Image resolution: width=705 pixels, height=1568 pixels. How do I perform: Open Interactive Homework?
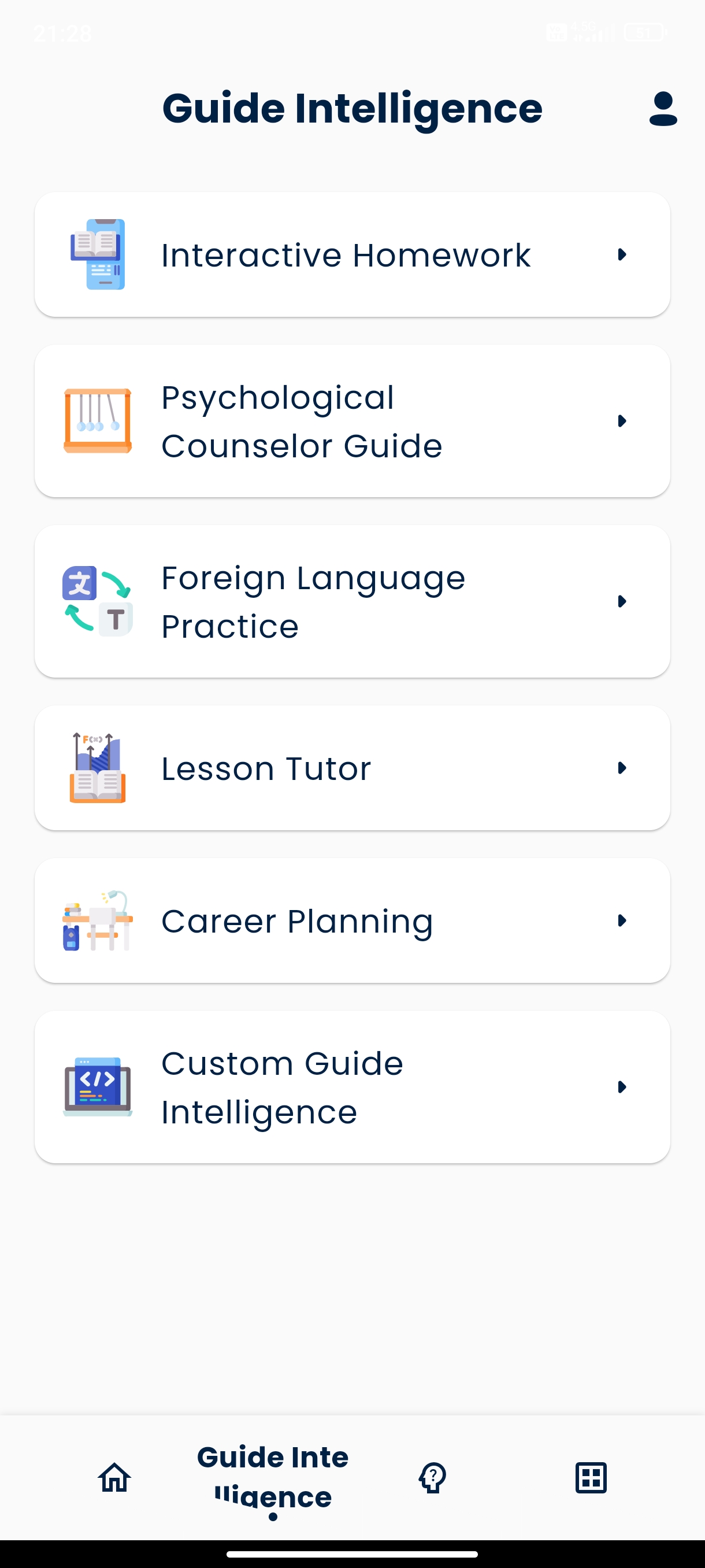pos(352,254)
